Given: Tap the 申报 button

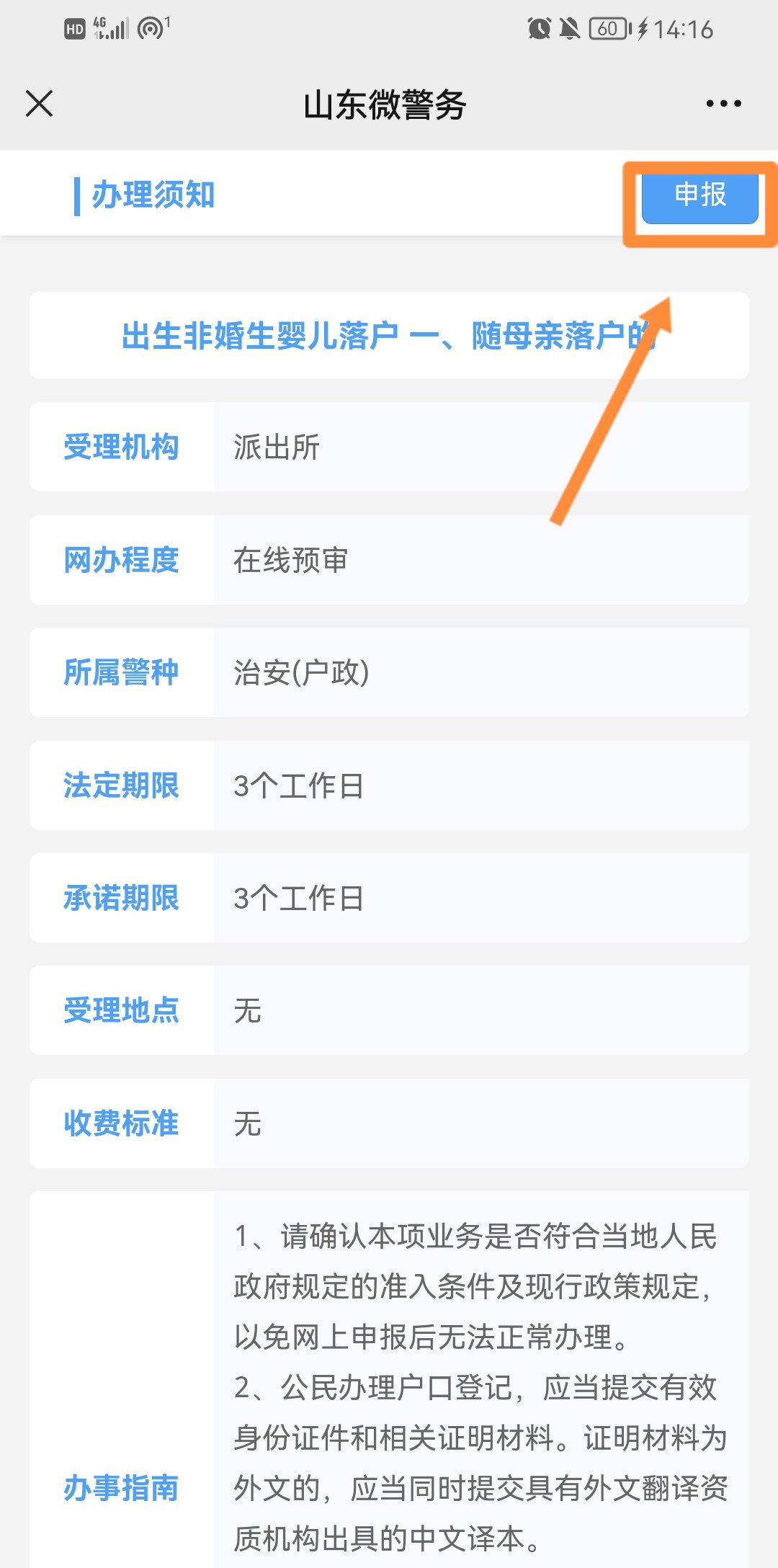Looking at the screenshot, I should click(x=699, y=196).
